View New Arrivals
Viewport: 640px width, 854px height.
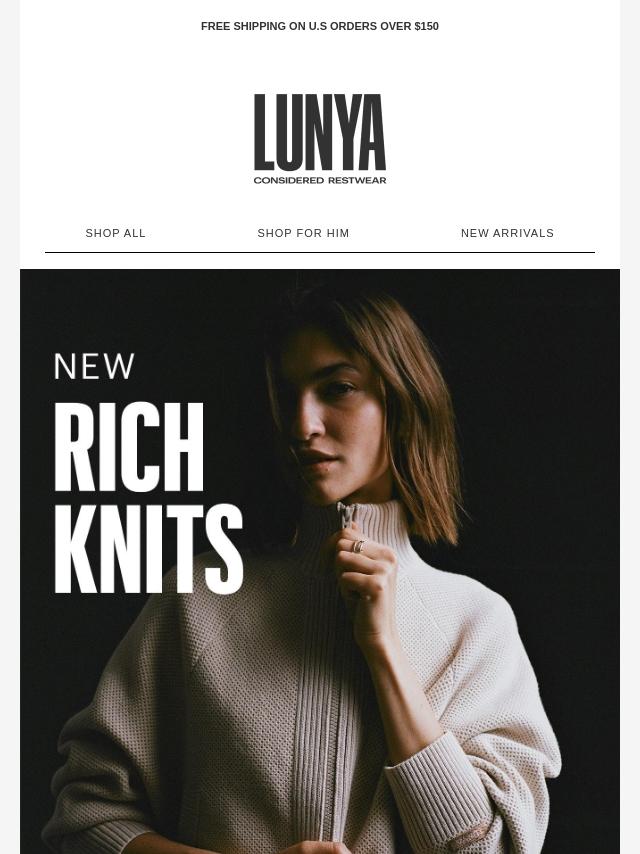pyautogui.click(x=507, y=233)
